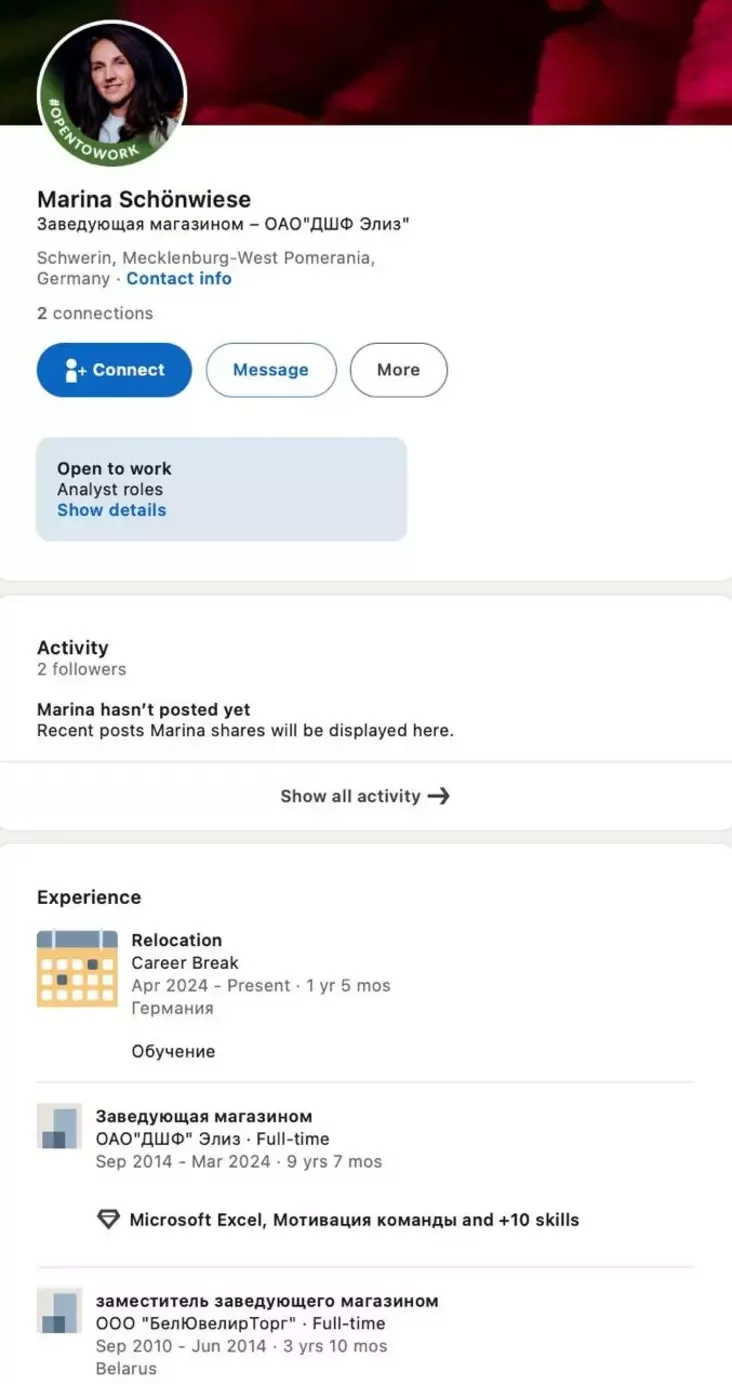This screenshot has width=732, height=1384.
Task: View the 2 connections link
Action: 95,313
